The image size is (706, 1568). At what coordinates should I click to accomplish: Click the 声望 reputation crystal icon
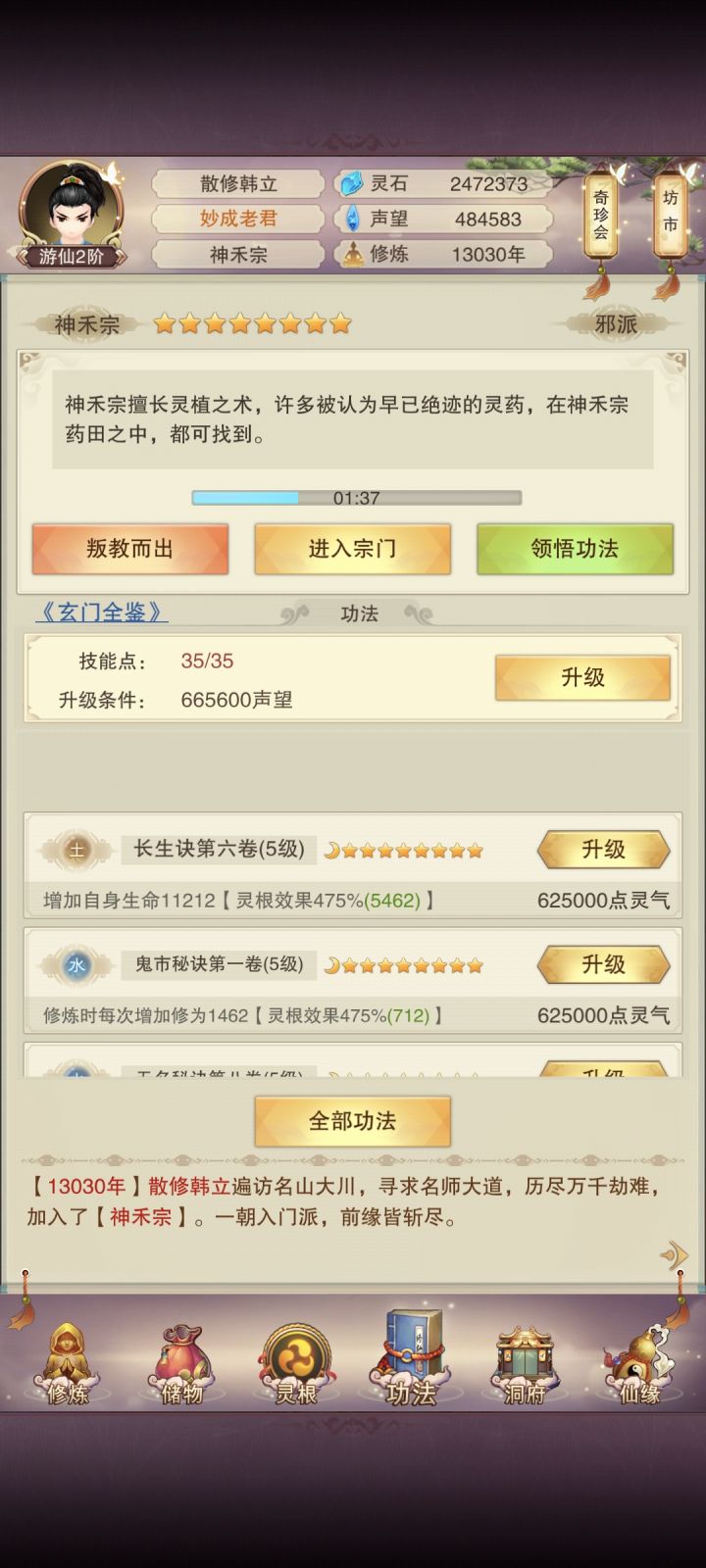(x=353, y=220)
